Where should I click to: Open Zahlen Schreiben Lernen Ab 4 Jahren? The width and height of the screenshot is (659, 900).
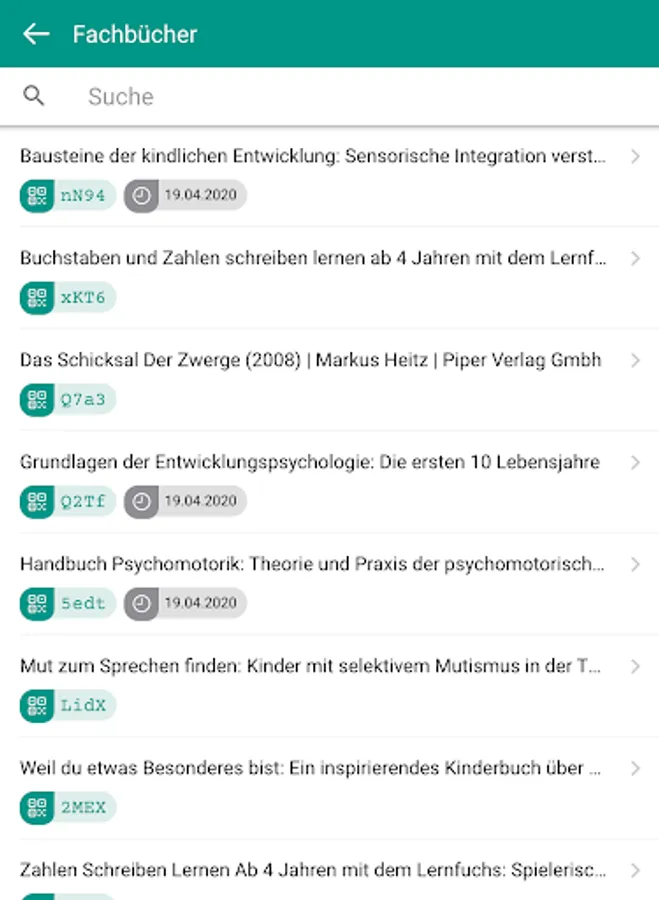(313, 870)
